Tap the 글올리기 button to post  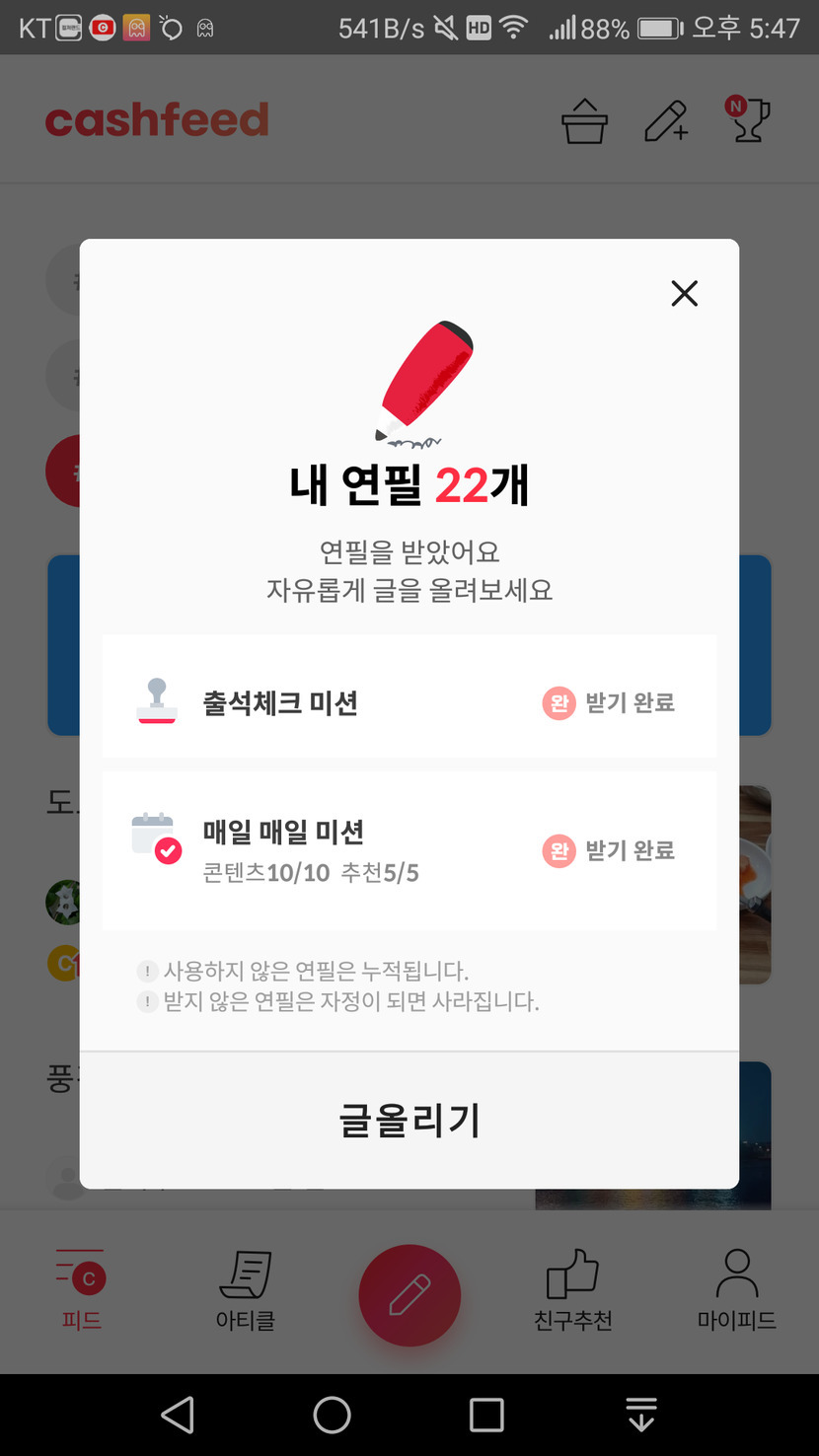[x=409, y=1120]
